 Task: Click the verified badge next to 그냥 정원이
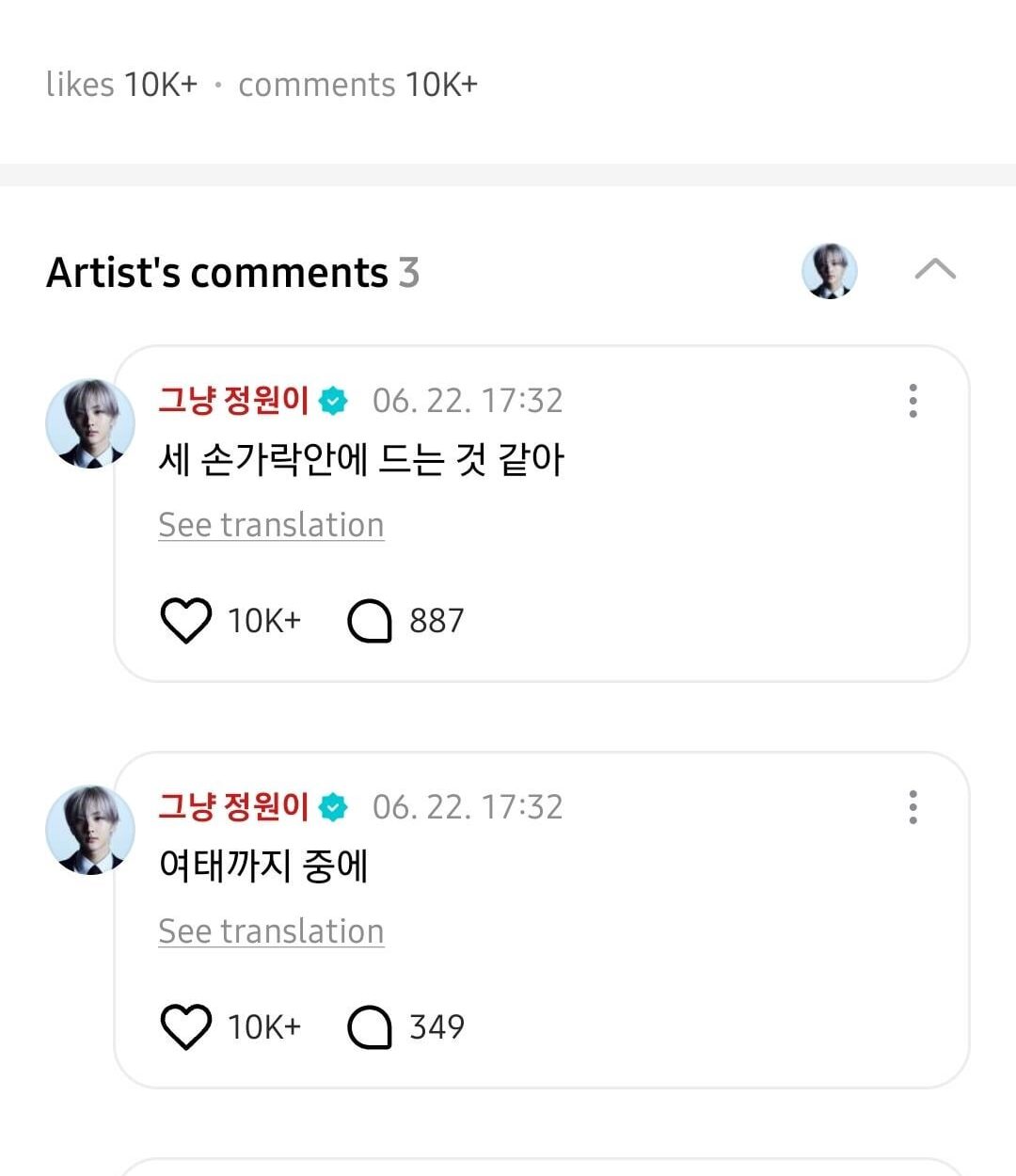[x=333, y=400]
